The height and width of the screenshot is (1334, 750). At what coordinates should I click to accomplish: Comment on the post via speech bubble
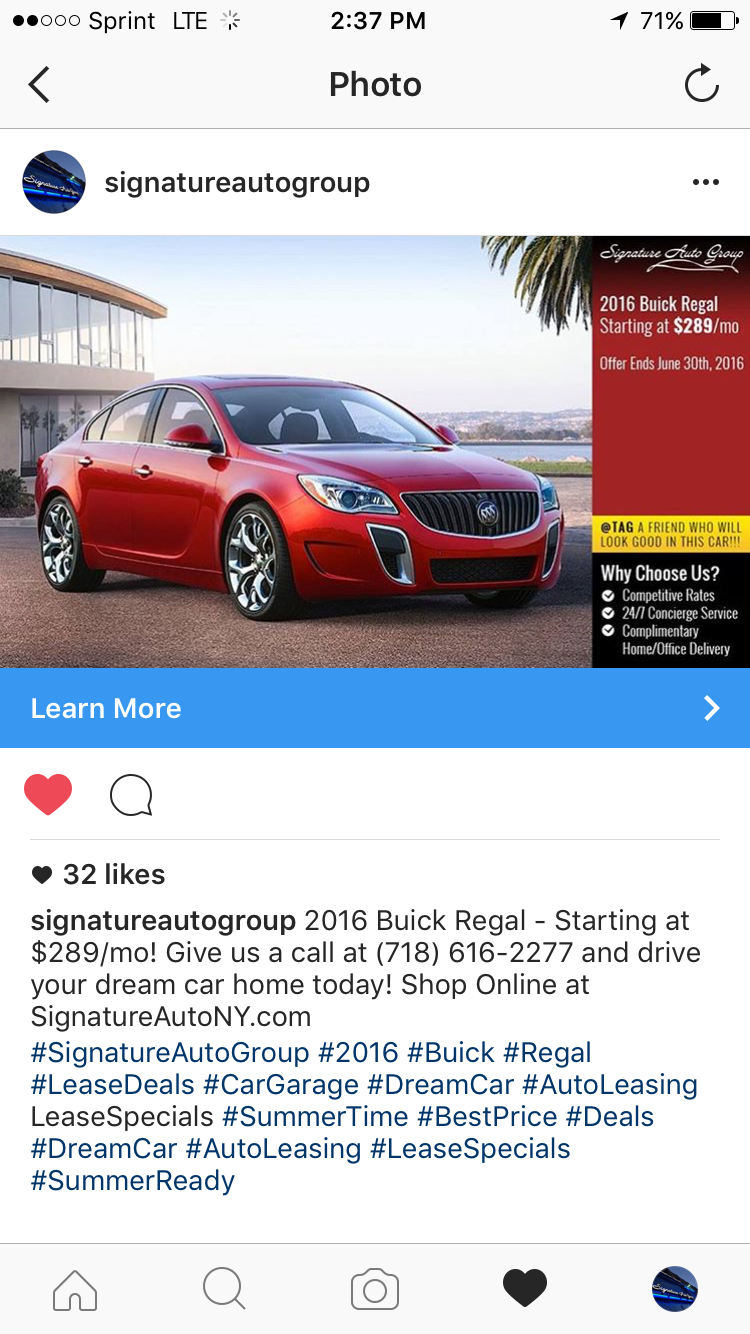(131, 796)
